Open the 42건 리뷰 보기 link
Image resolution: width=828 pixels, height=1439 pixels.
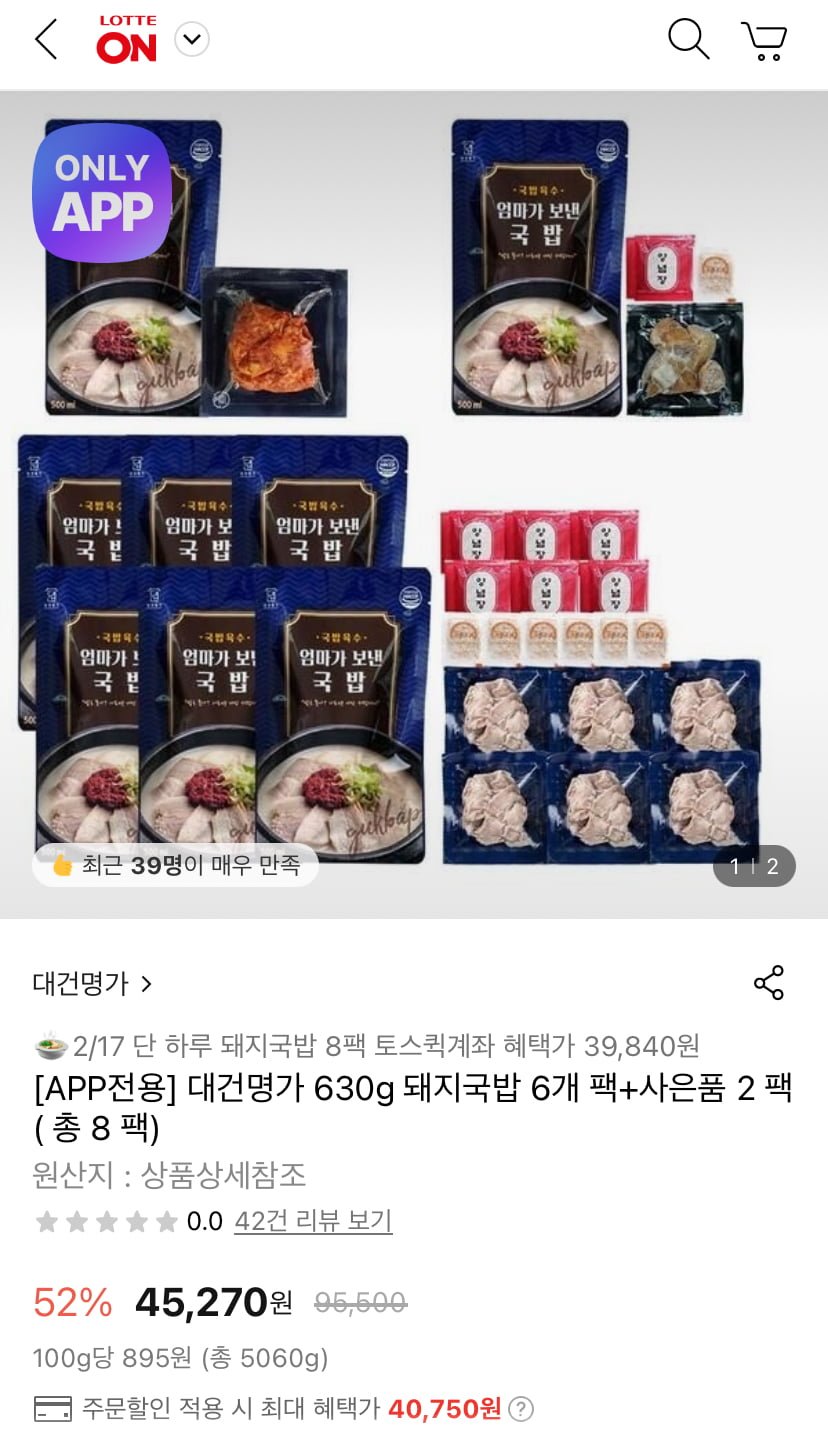coord(313,1221)
